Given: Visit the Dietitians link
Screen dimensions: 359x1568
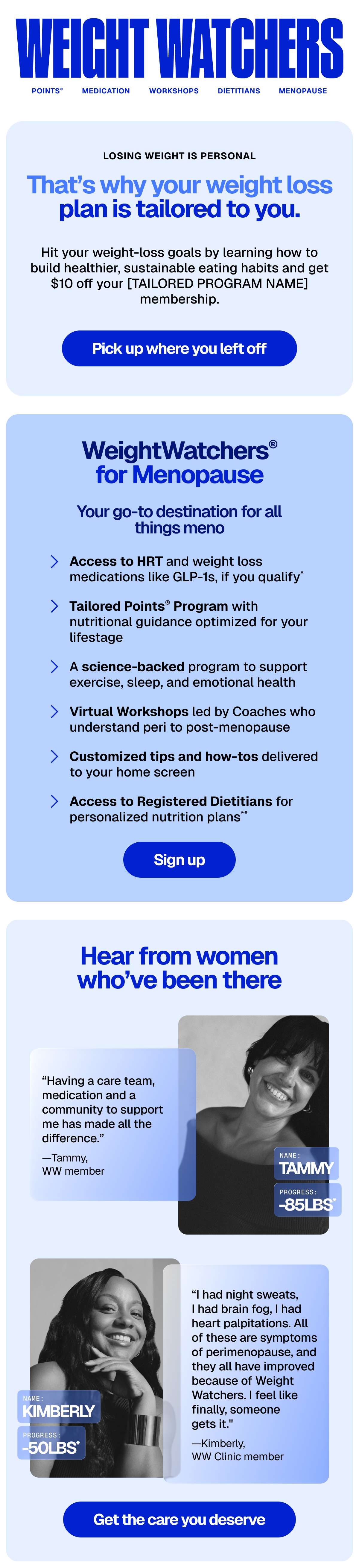Looking at the screenshot, I should click(238, 91).
